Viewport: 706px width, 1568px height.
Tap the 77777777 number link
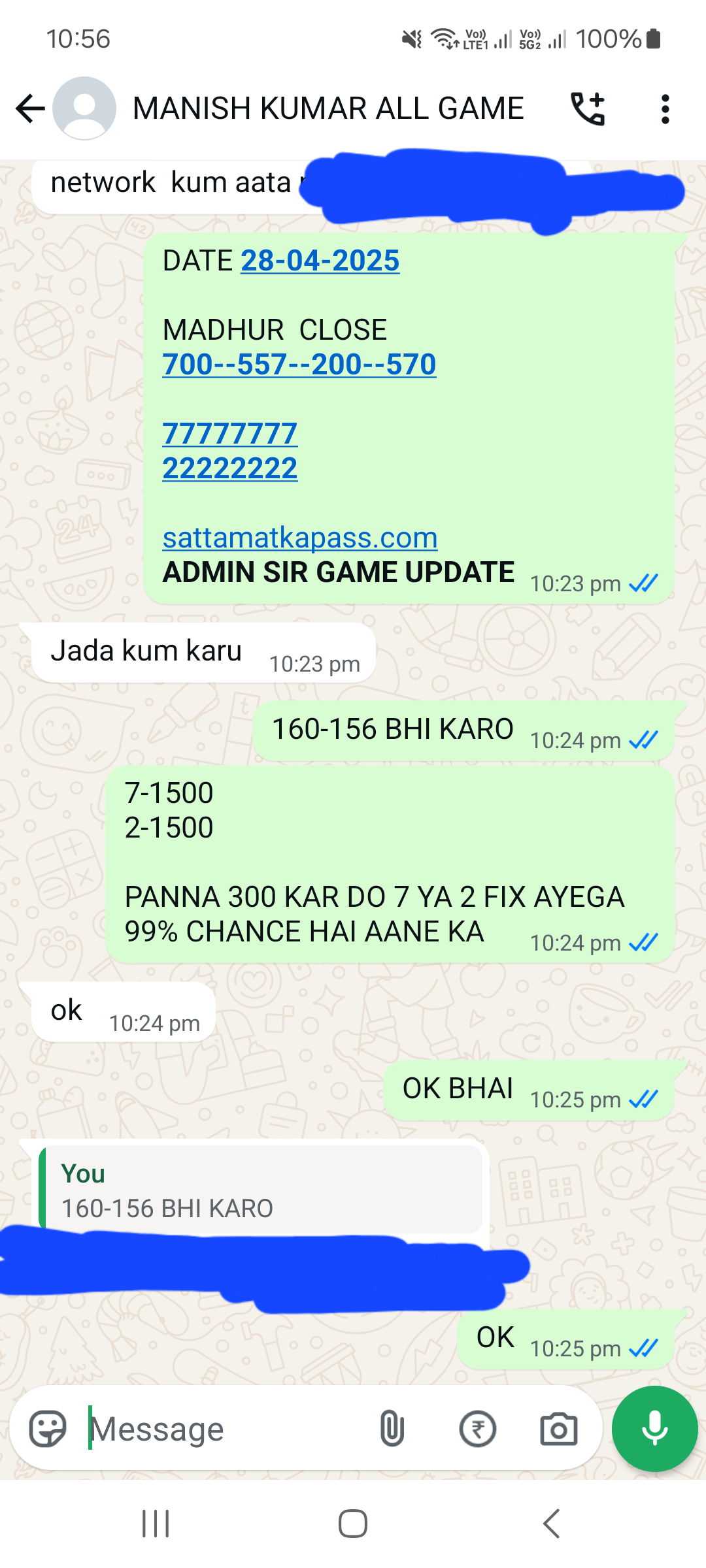pyautogui.click(x=229, y=434)
